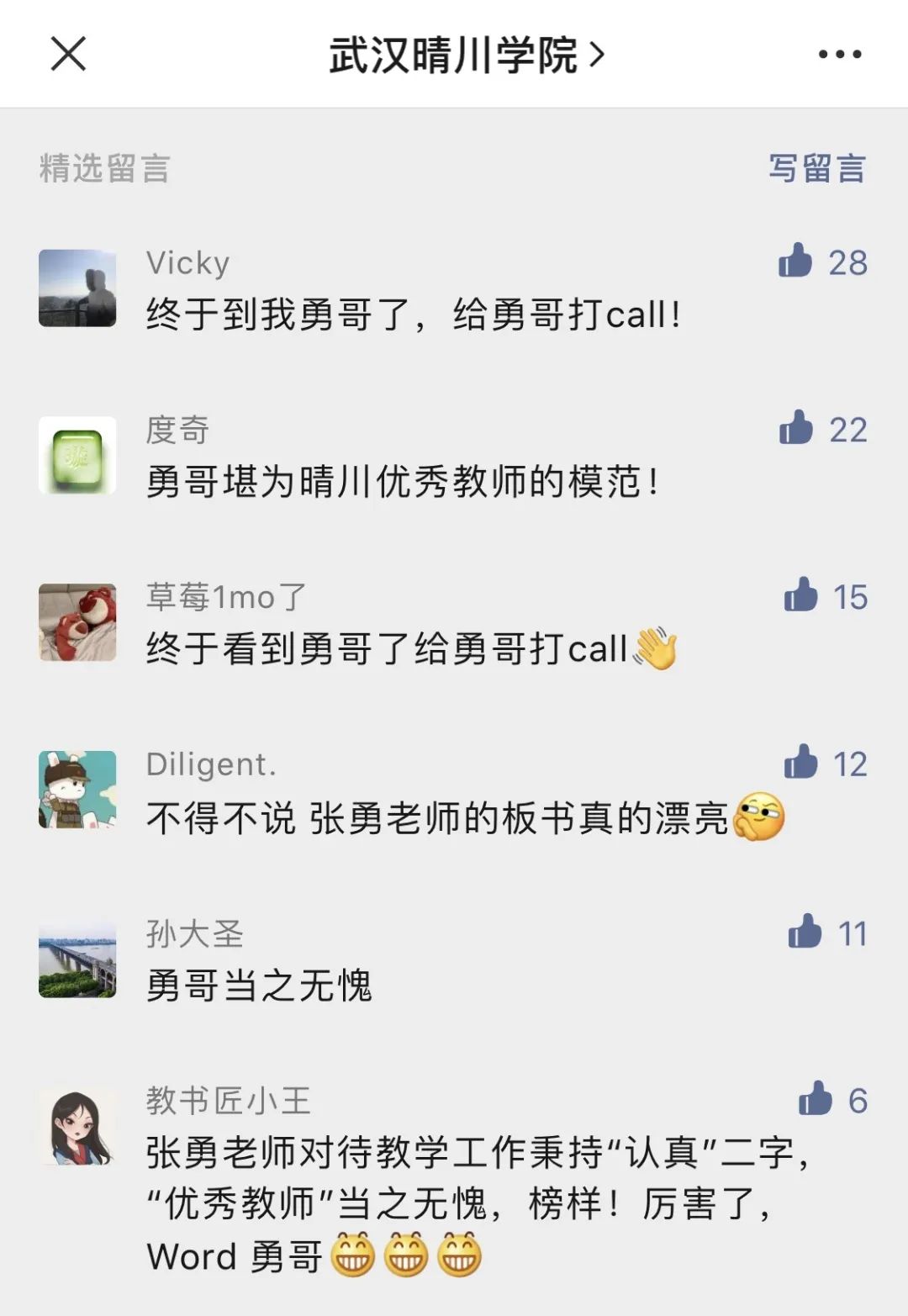Image resolution: width=908 pixels, height=1316 pixels.
Task: Like 草莓1mo了's comment
Action: pos(800,595)
